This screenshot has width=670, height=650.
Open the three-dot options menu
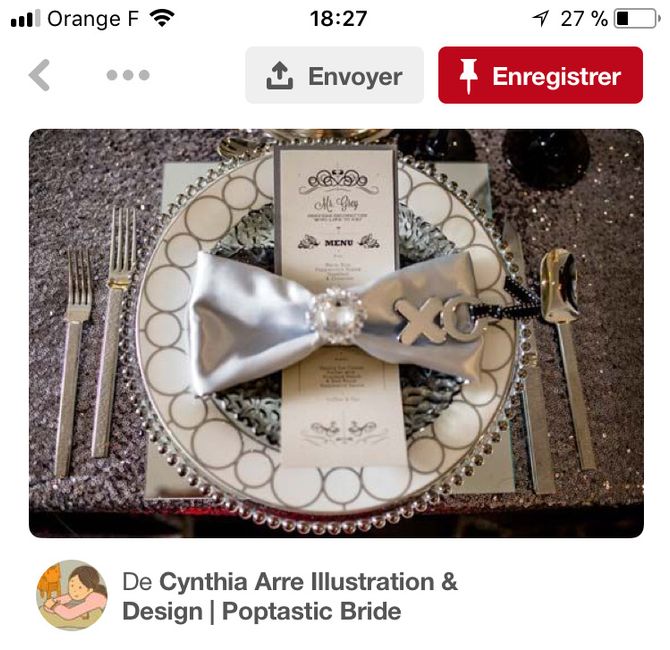coord(128,76)
